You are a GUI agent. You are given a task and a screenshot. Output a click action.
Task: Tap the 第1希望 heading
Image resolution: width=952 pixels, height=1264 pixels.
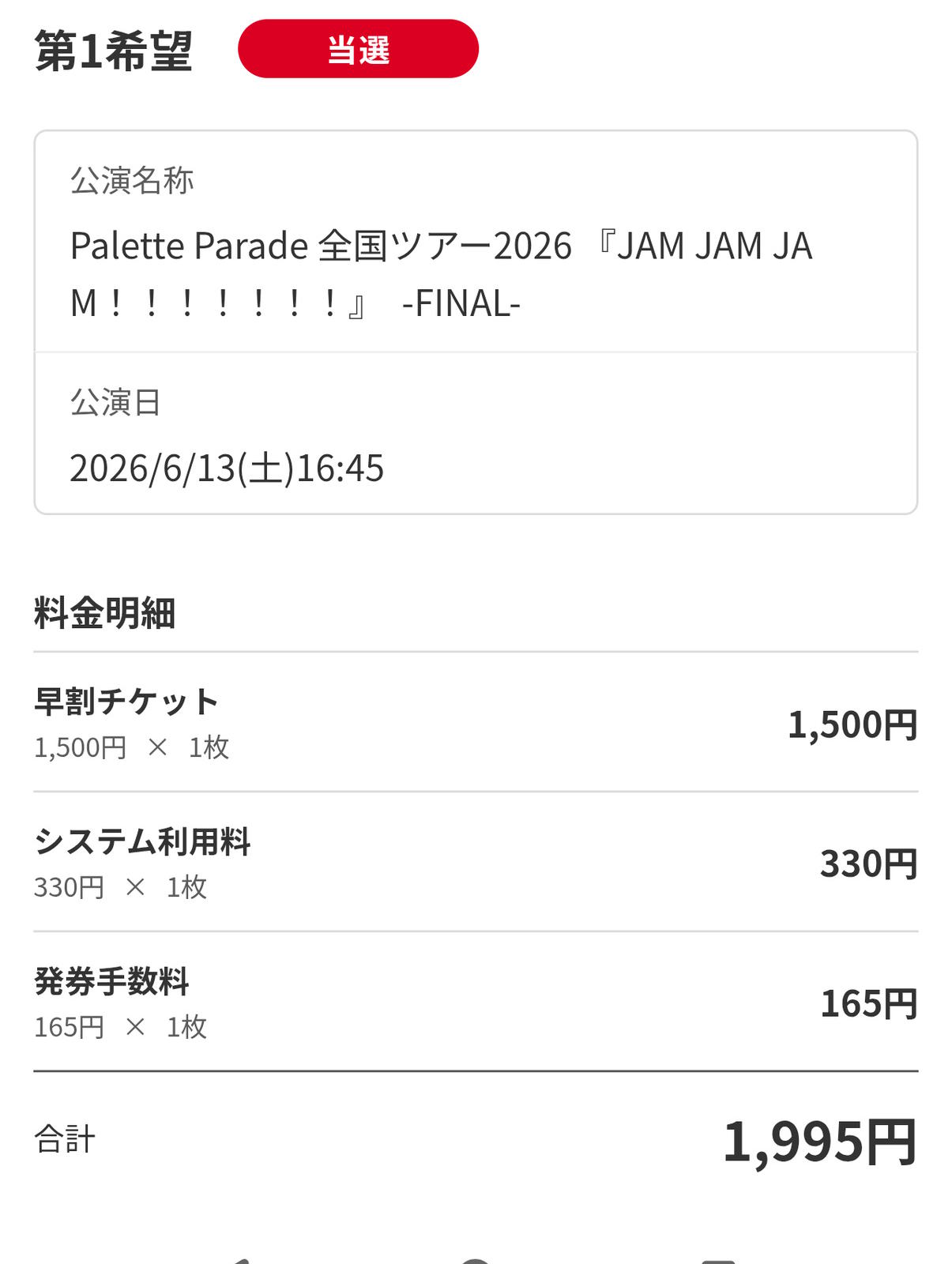pyautogui.click(x=111, y=48)
